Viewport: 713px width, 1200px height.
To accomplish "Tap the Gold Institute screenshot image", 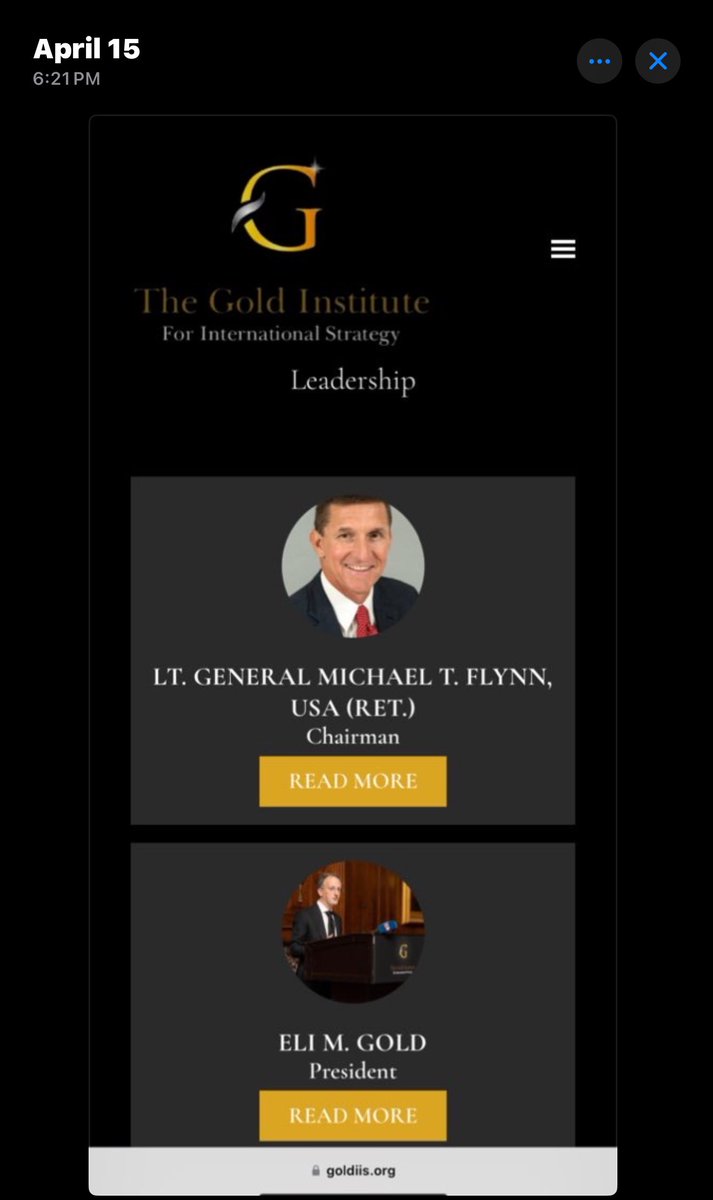I will click(352, 600).
